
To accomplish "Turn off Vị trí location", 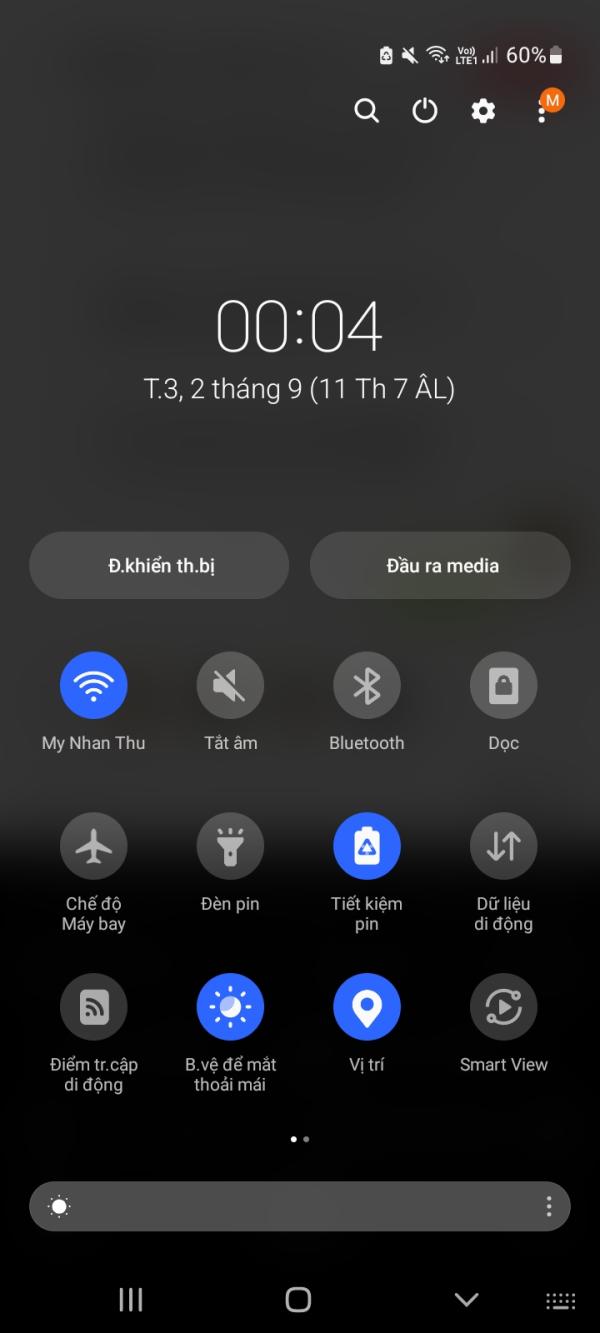I will click(x=367, y=1007).
